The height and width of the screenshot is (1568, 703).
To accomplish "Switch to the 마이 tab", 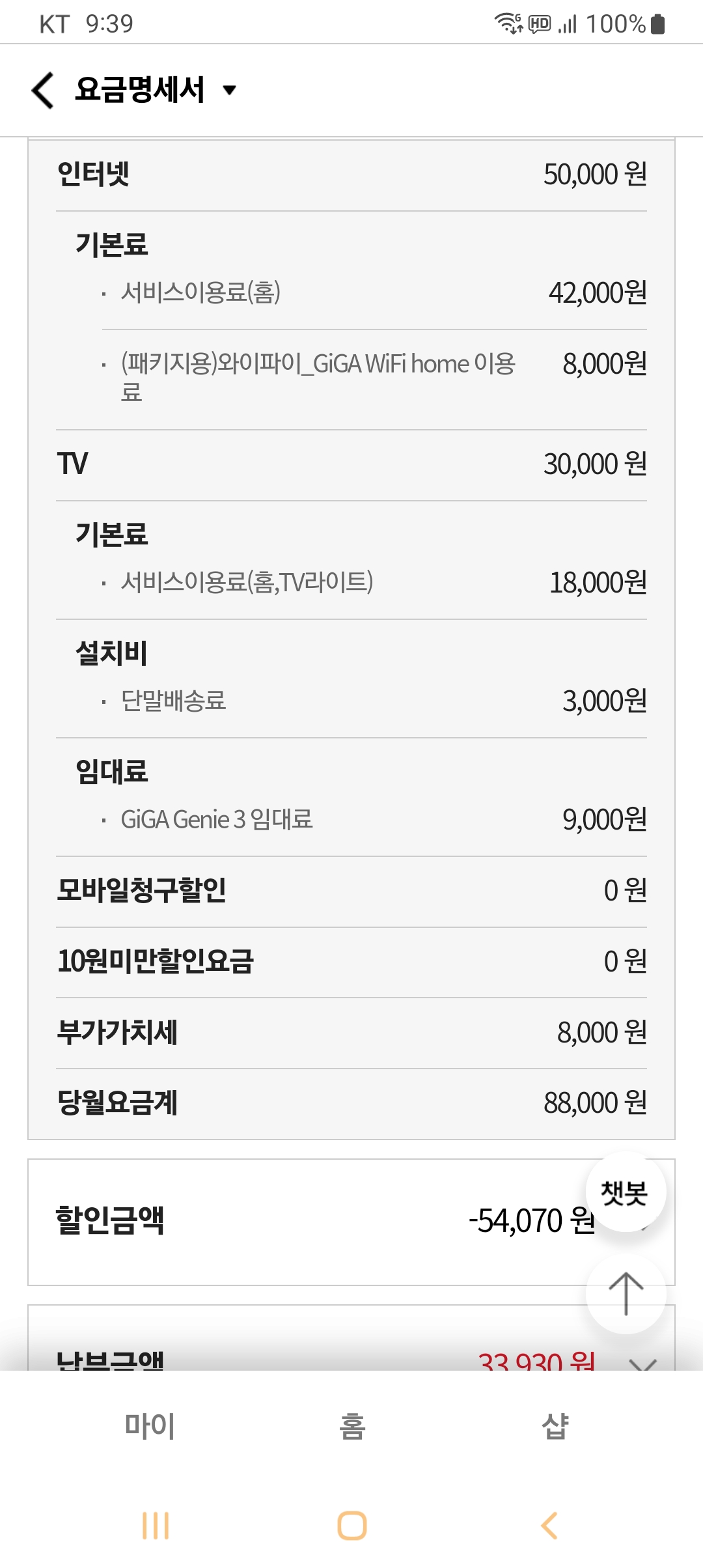I will (150, 1426).
